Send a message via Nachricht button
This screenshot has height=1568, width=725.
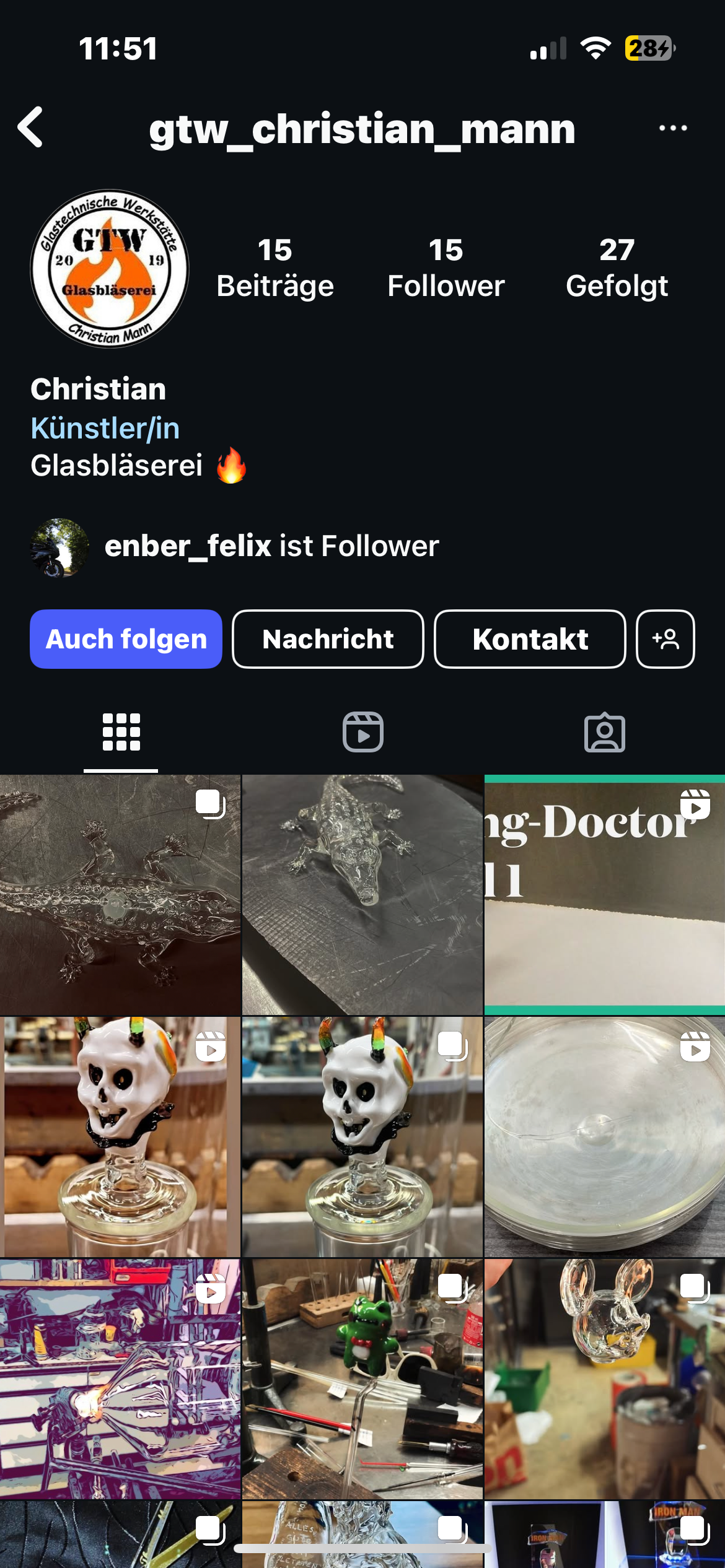click(328, 639)
